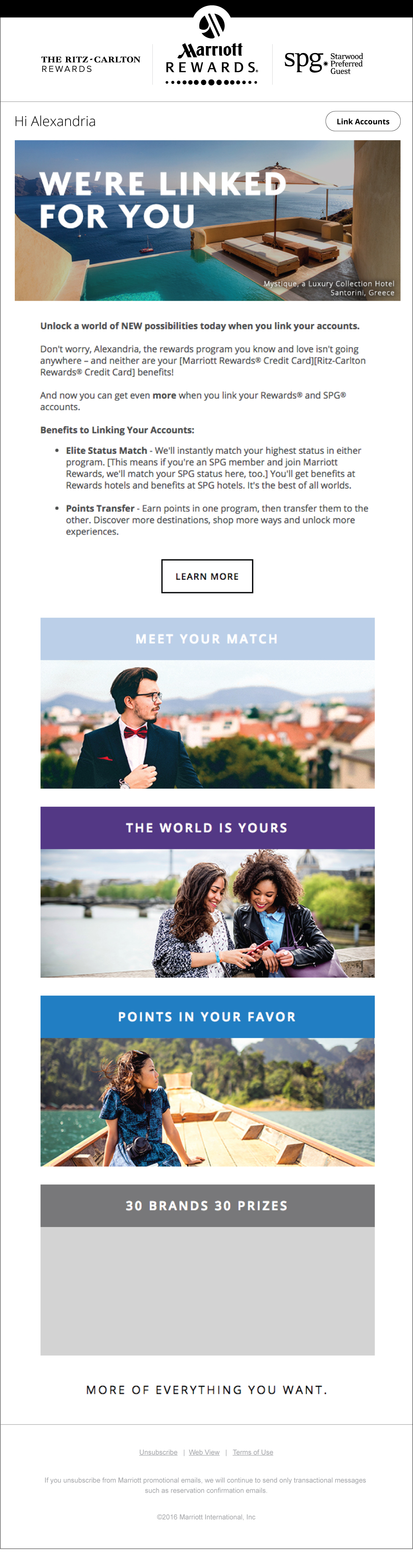Viewport: 413px width, 1568px height.
Task: Open the Points In Your Favor card
Action: (x=207, y=1080)
